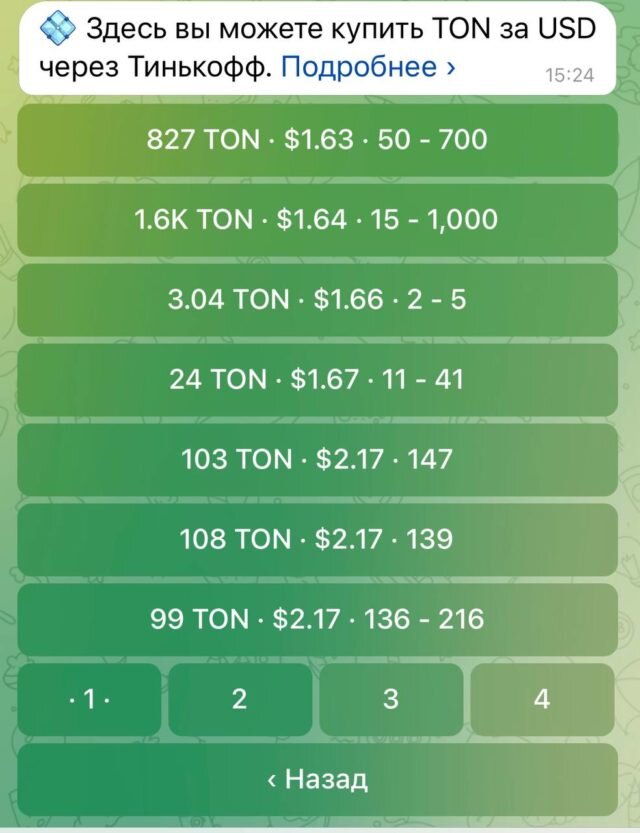
Task: Open the Подробнее link
Action: point(369,68)
